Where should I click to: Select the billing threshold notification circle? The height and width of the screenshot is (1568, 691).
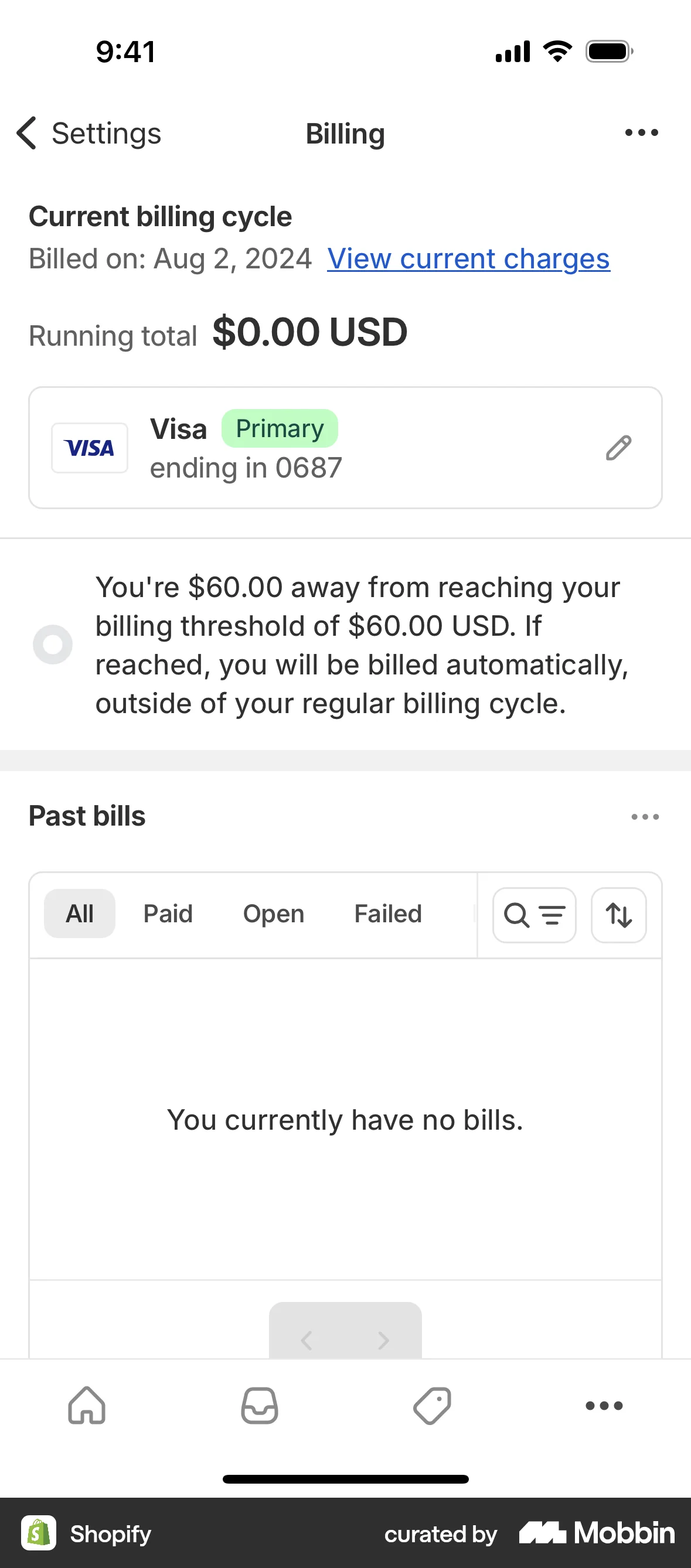tap(52, 644)
